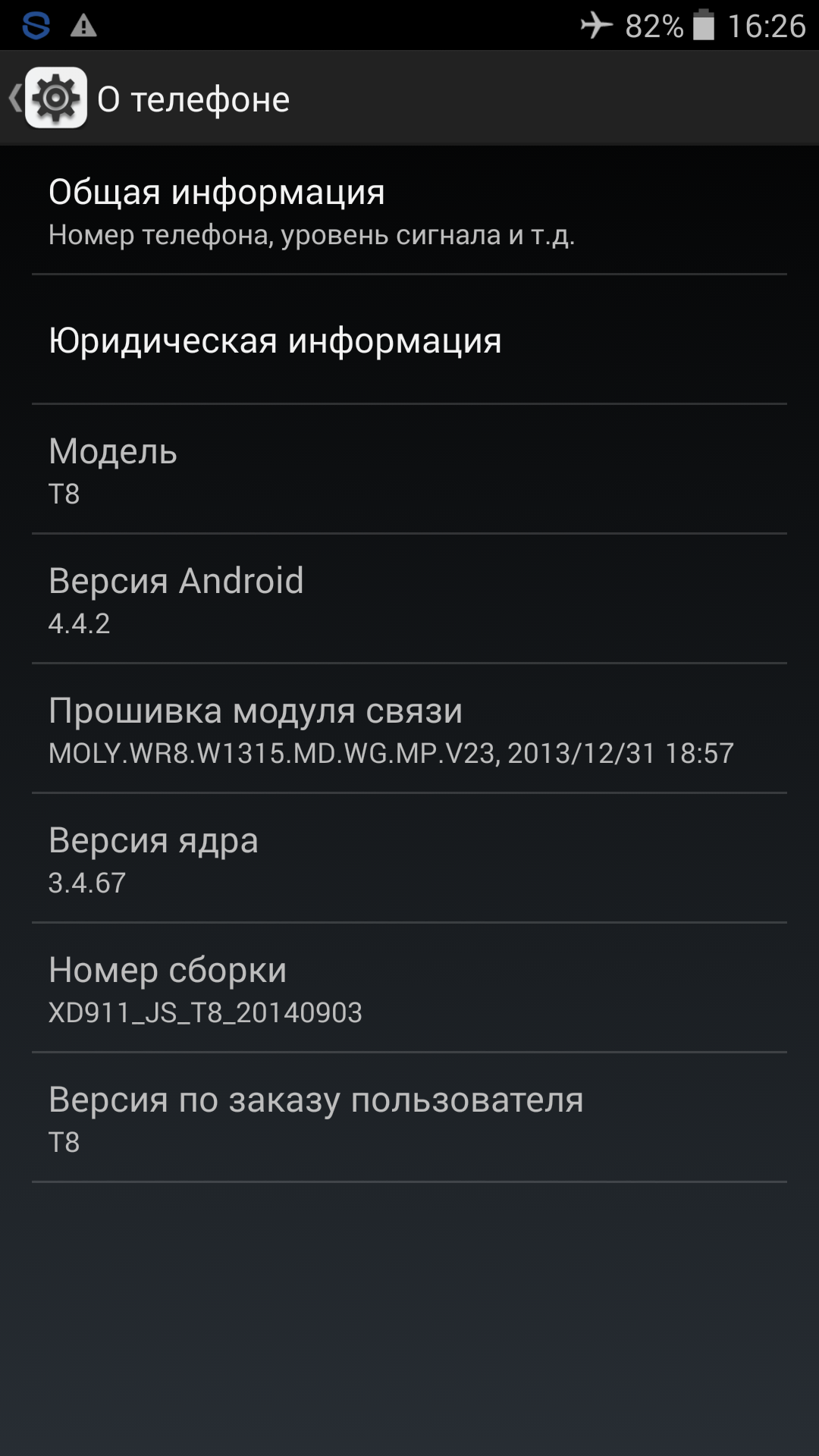
Task: Go back via the settings gear icon
Action: 53,98
